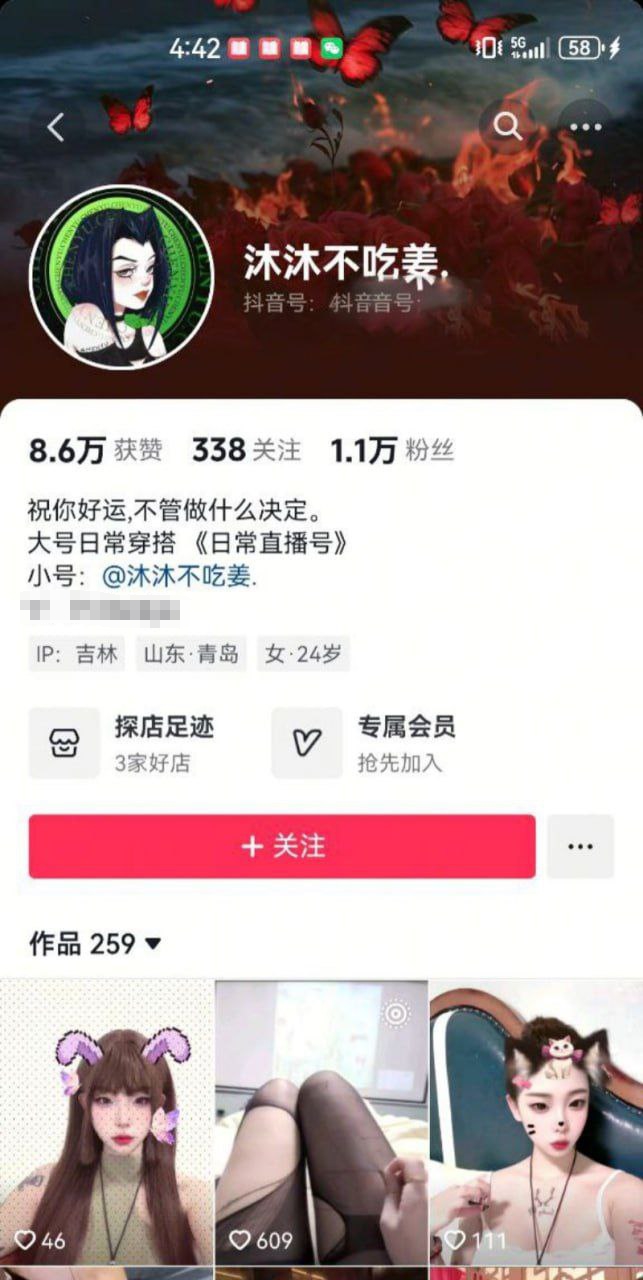The width and height of the screenshot is (643, 1280).
Task: Join 专属会员 exclusive membership
Action: 365,743
